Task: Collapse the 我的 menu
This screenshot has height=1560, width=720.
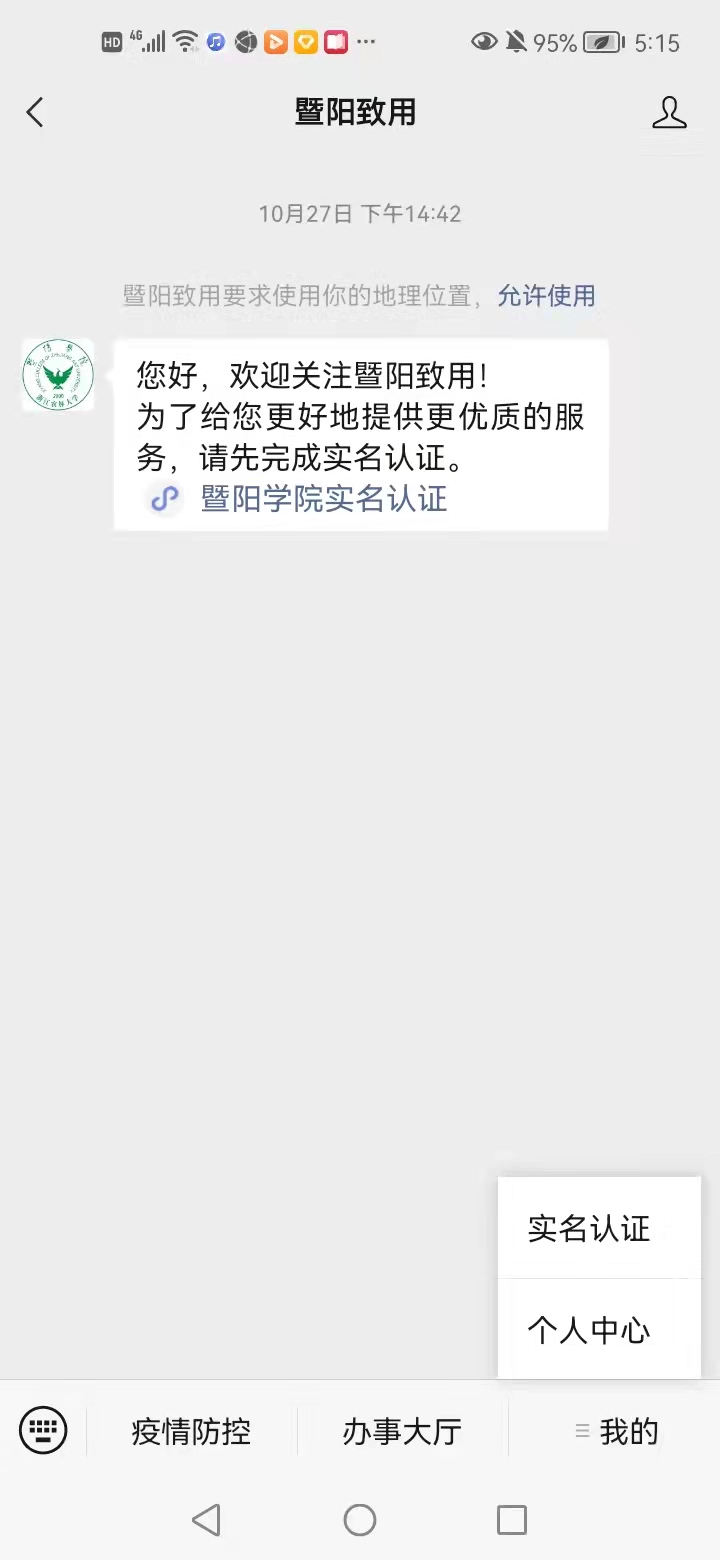Action: point(616,1432)
